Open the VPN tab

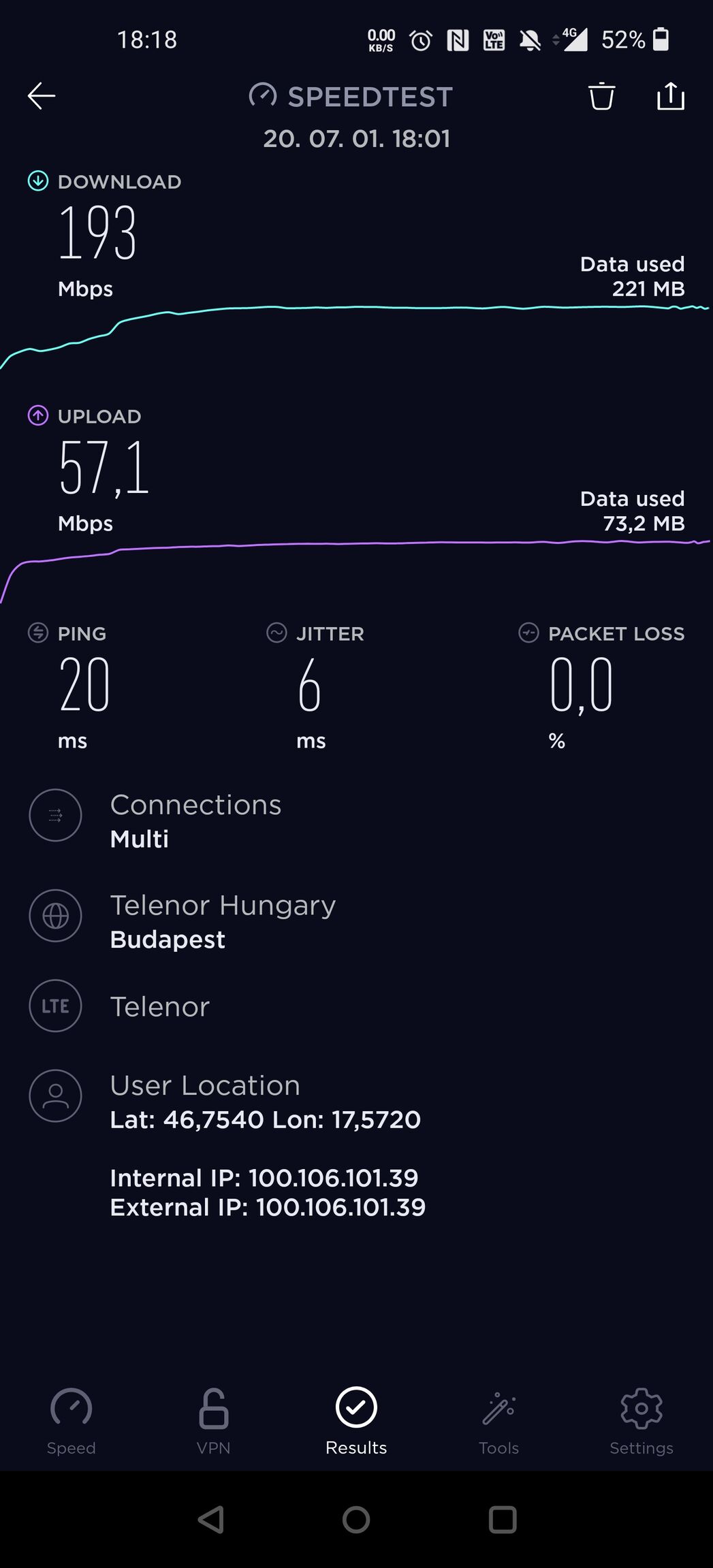click(x=214, y=1422)
